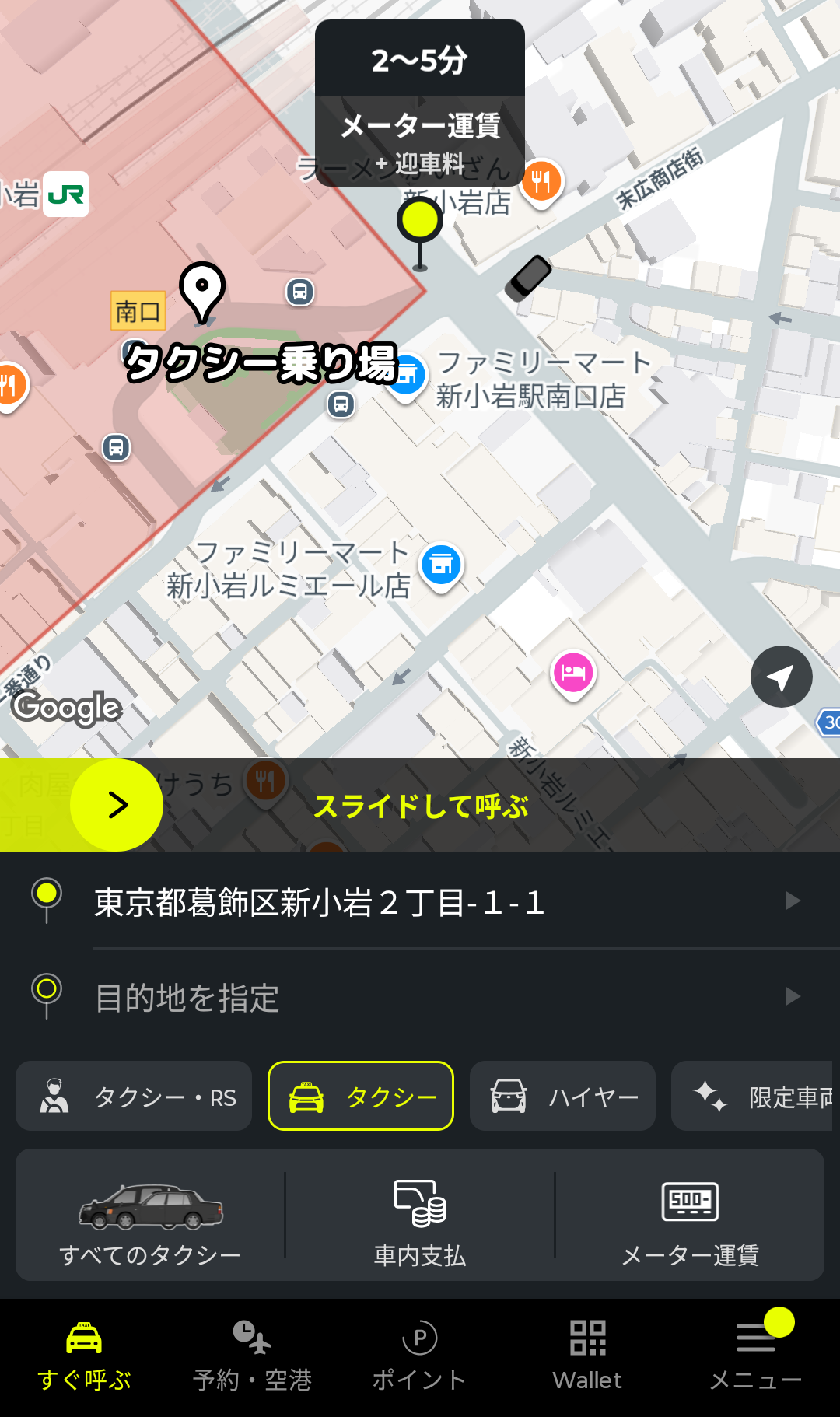Screen dimensions: 840x1417
Task: Choose the 限定車両 ride option
Action: (754, 1097)
